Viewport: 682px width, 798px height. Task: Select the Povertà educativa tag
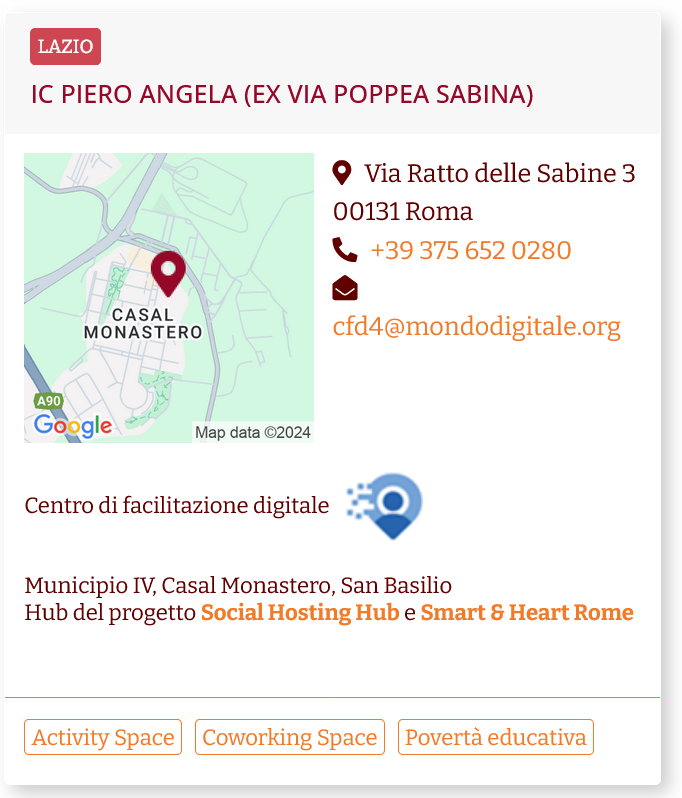tap(496, 738)
